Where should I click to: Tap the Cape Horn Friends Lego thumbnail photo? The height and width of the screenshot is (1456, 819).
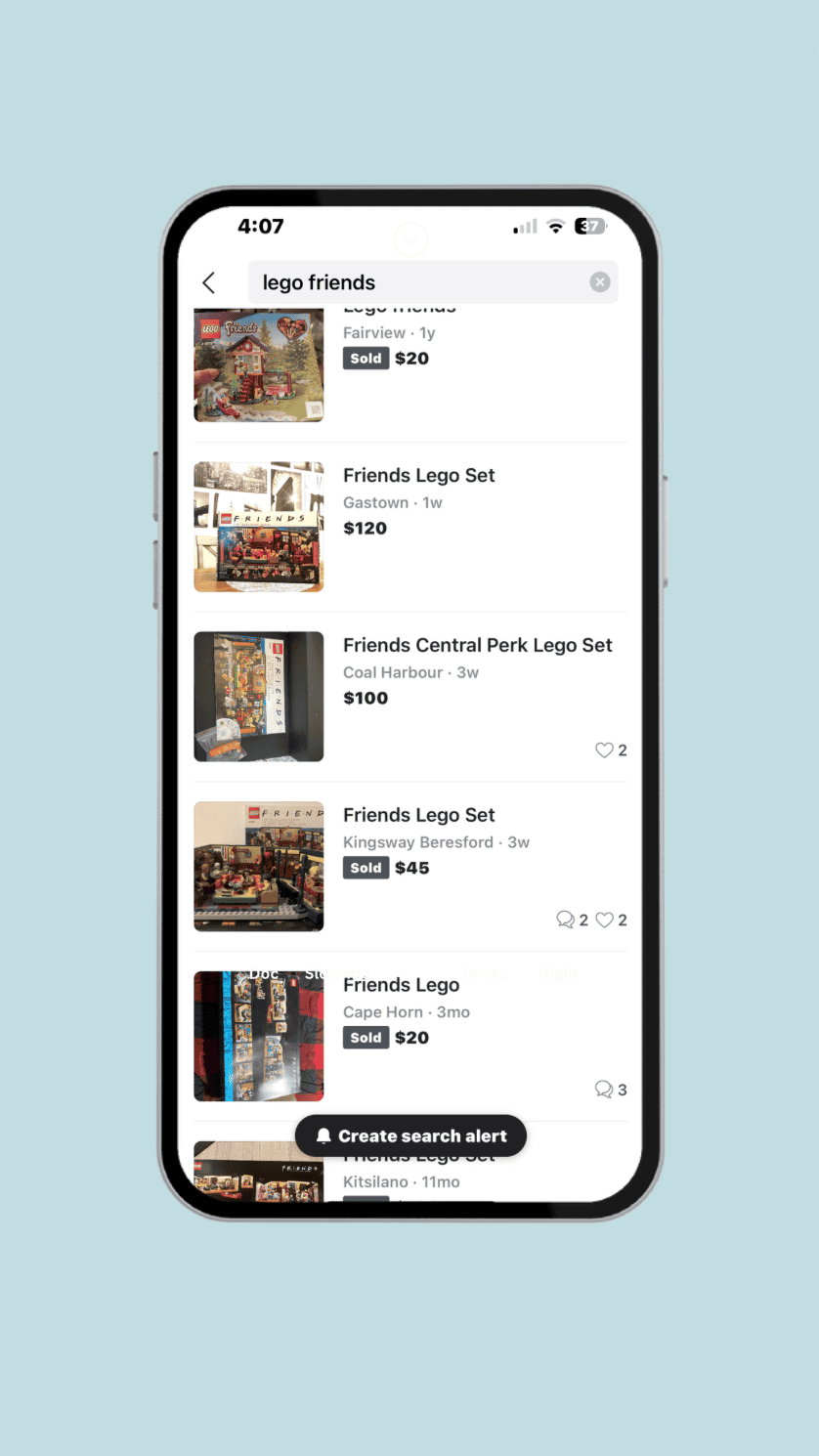tap(258, 1037)
